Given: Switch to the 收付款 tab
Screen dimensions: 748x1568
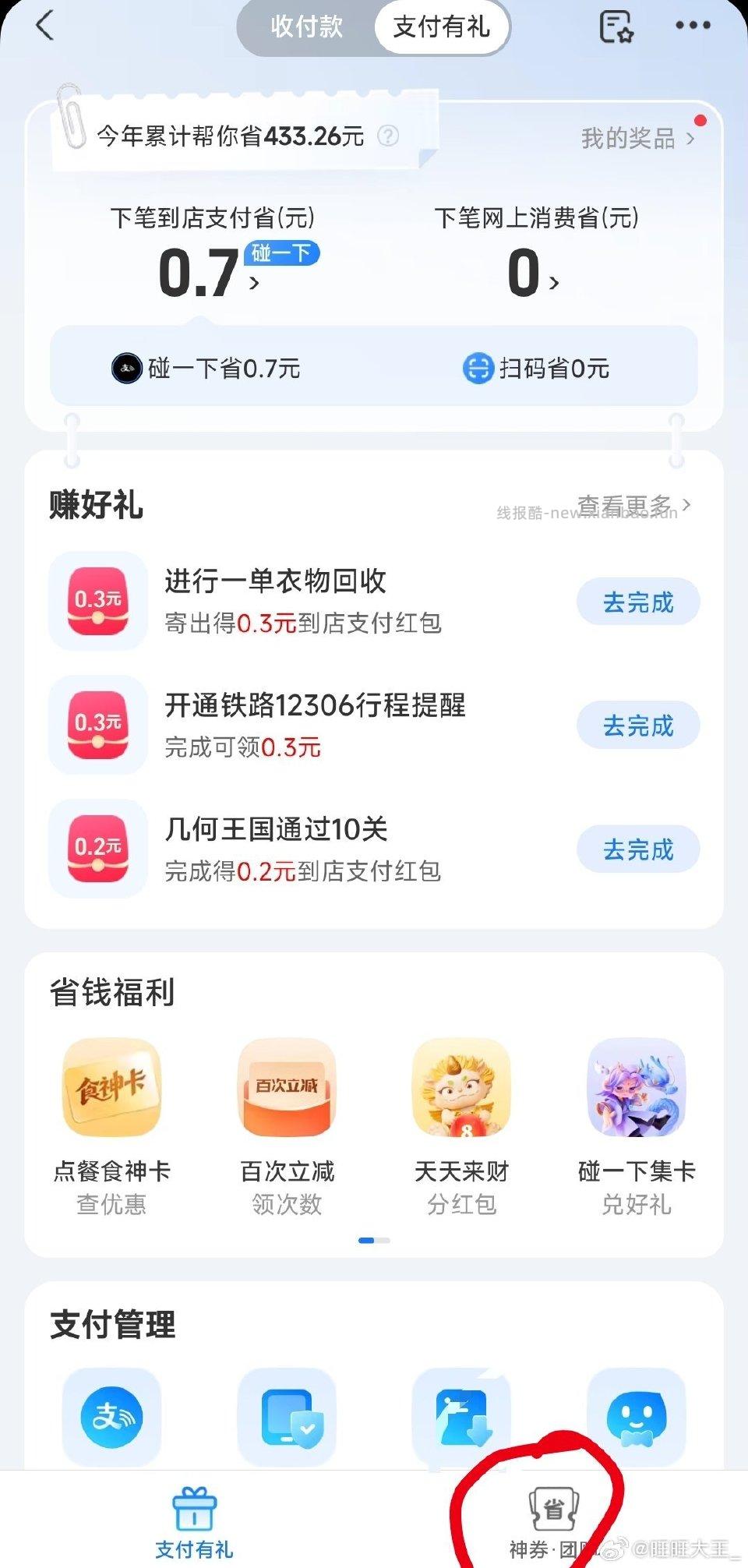Looking at the screenshot, I should pyautogui.click(x=307, y=26).
